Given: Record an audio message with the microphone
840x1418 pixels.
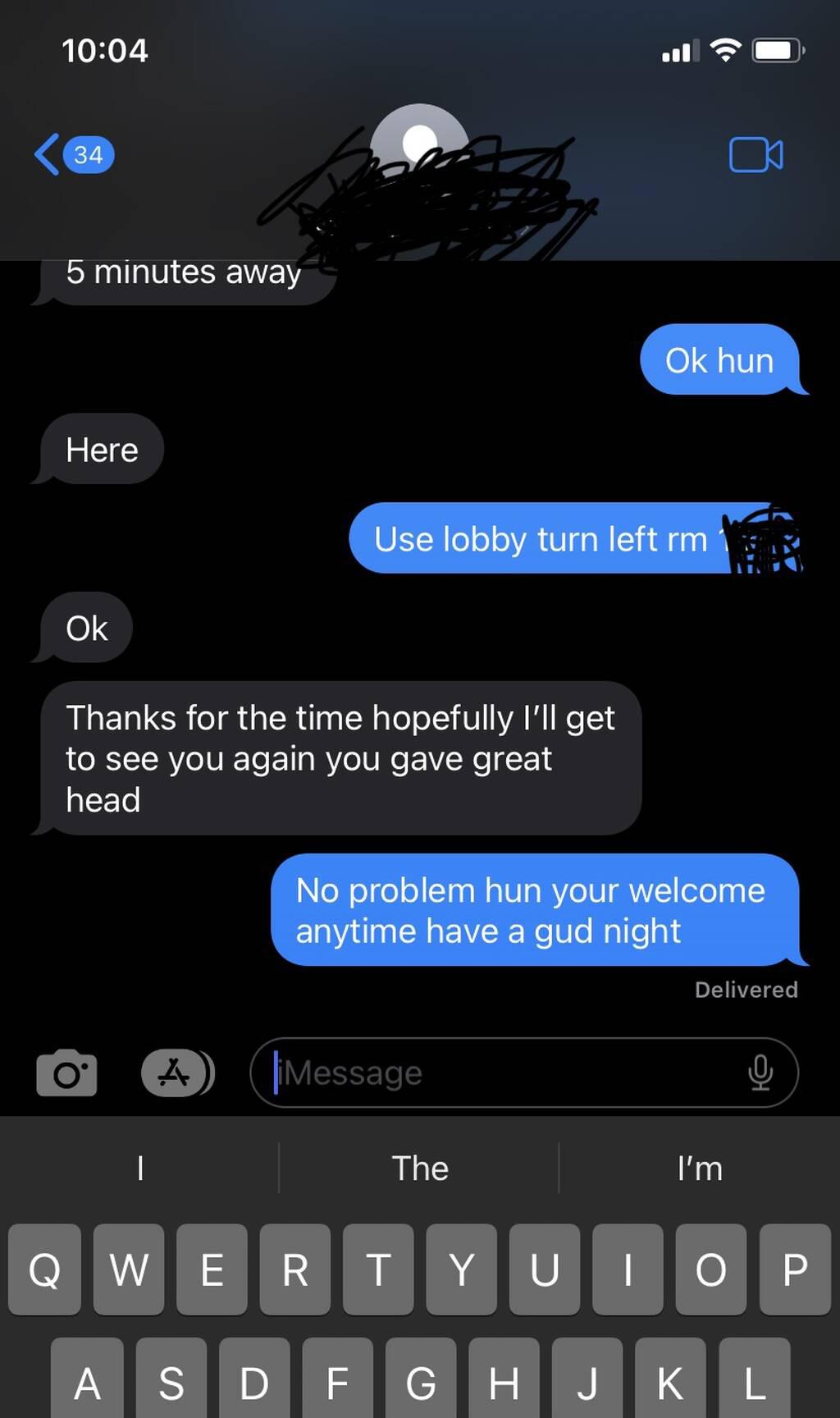Looking at the screenshot, I should click(760, 1073).
